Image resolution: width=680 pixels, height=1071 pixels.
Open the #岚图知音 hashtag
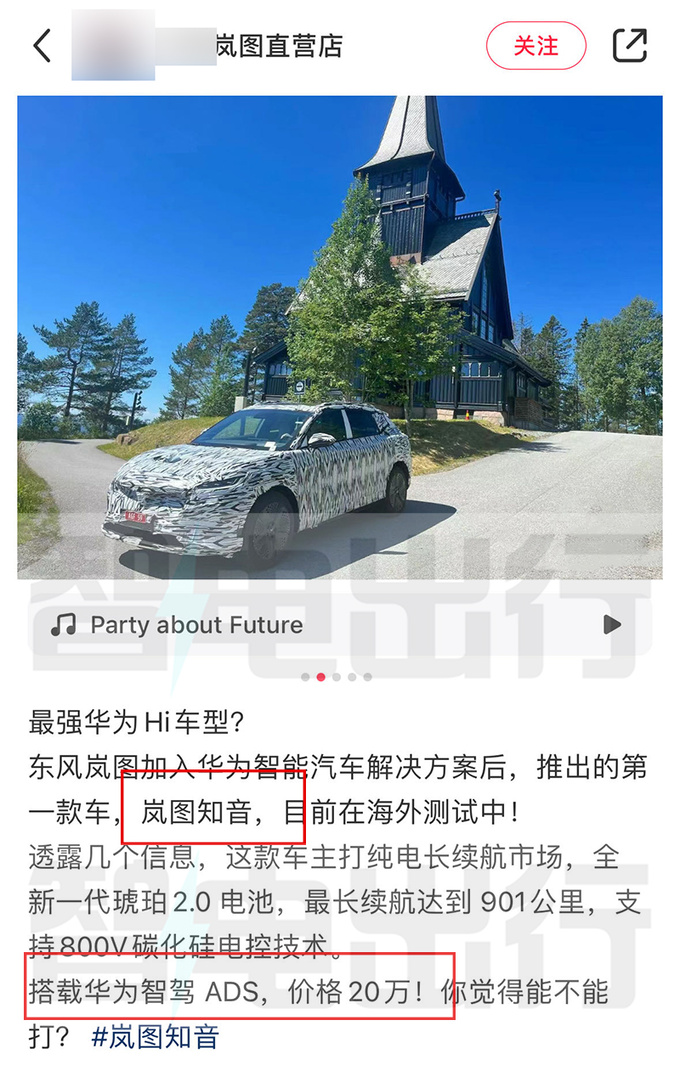[x=155, y=1037]
